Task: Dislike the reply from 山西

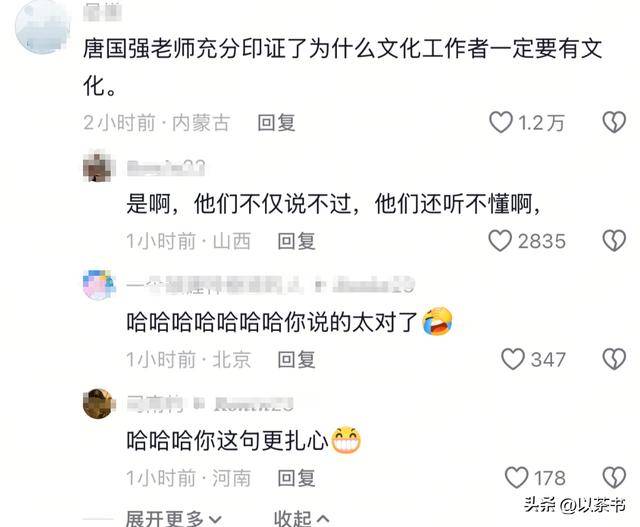Action: [x=613, y=241]
